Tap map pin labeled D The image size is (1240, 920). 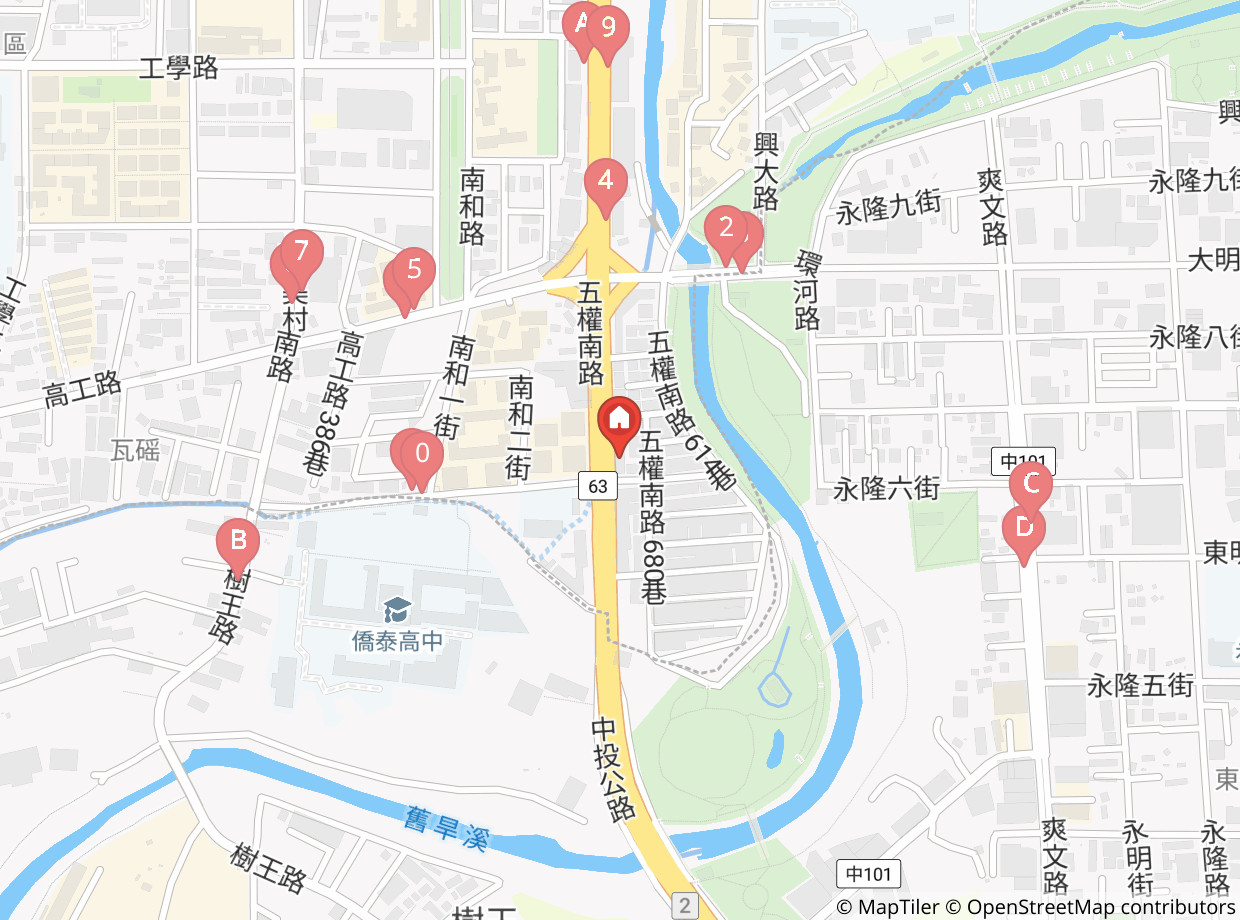point(1023,527)
